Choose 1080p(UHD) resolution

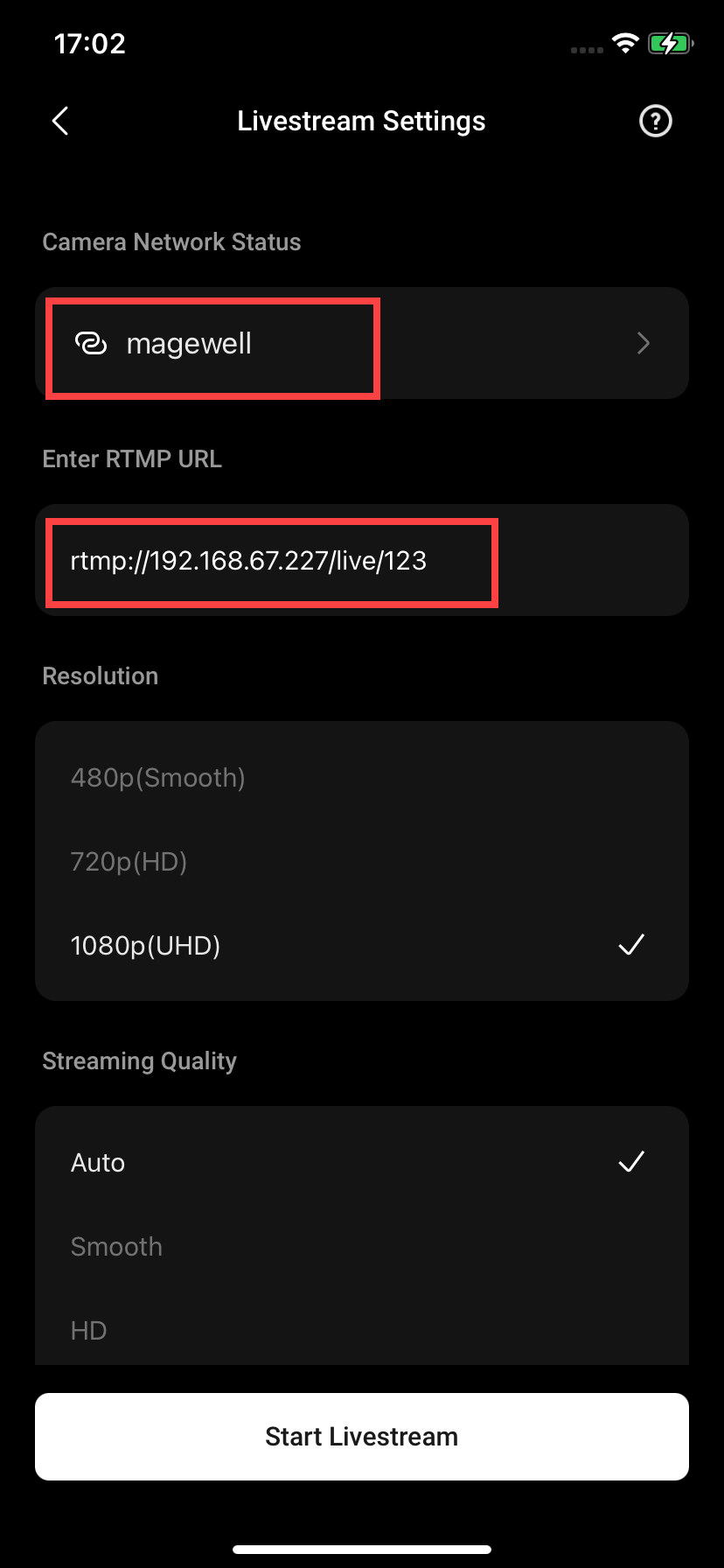coord(362,945)
